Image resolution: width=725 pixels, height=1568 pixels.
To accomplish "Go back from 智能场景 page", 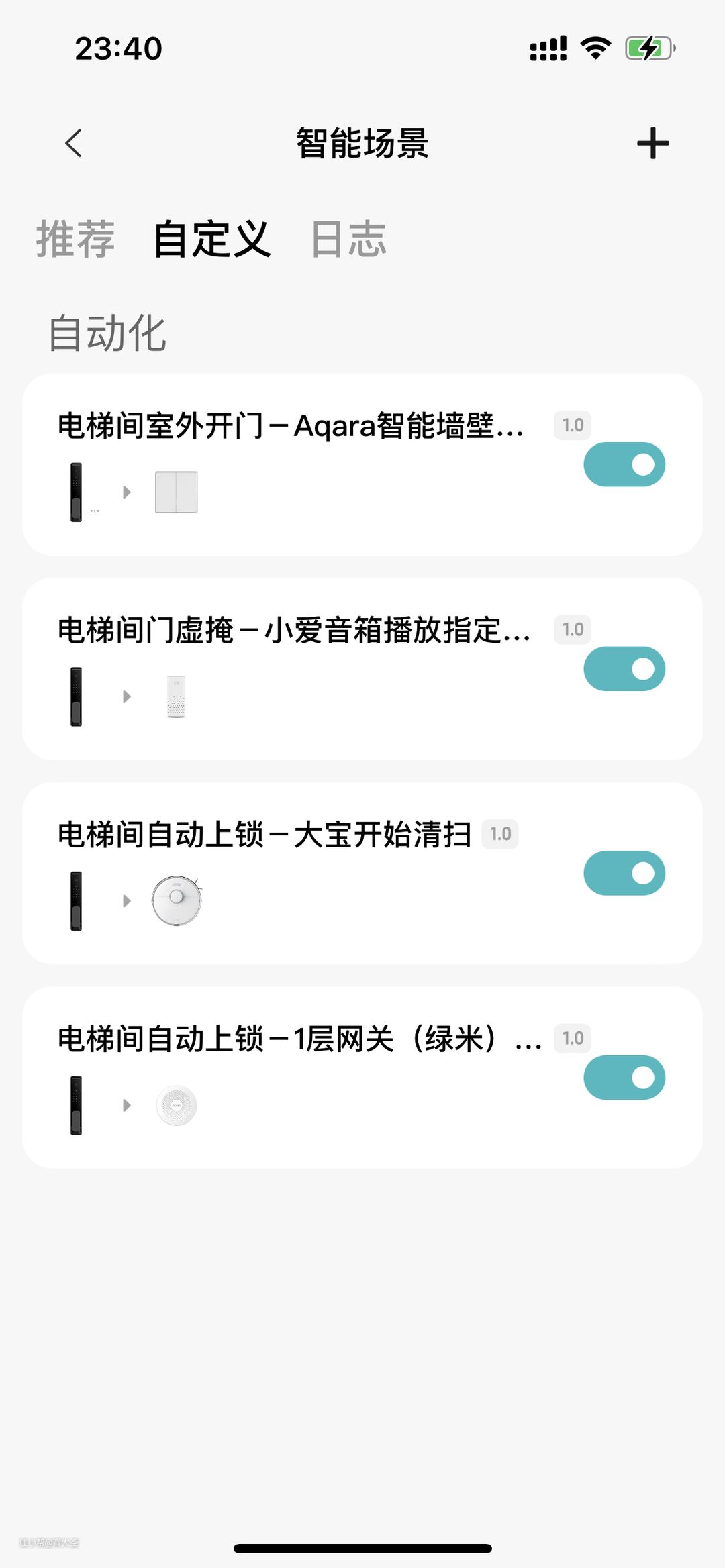I will (x=74, y=143).
